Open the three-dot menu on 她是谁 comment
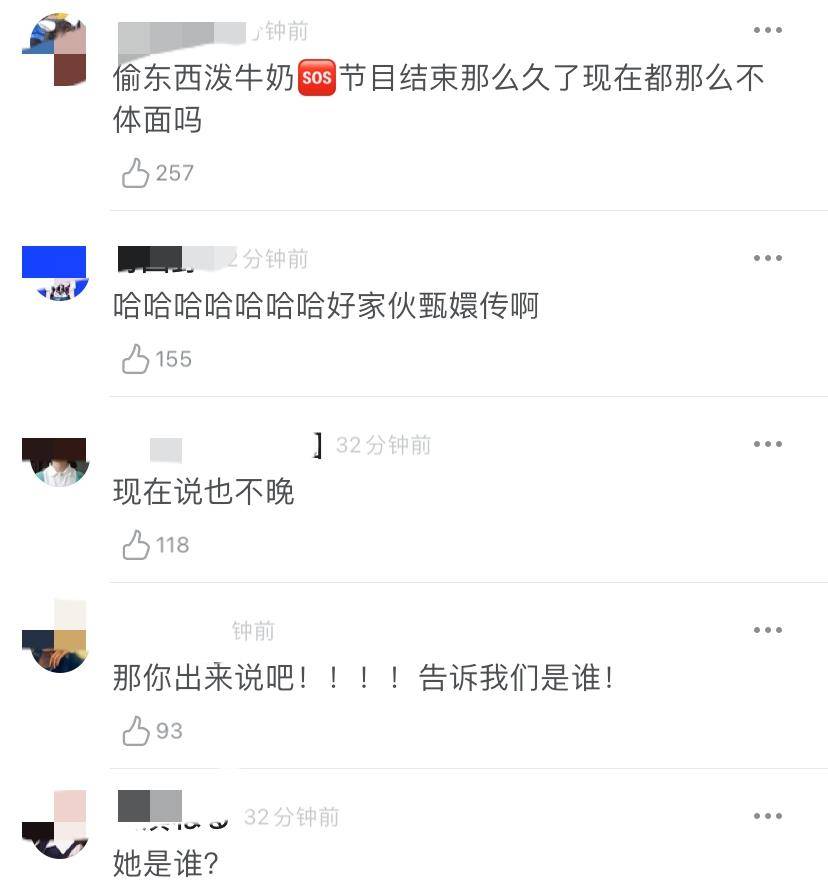The width and height of the screenshot is (828, 890). click(768, 816)
